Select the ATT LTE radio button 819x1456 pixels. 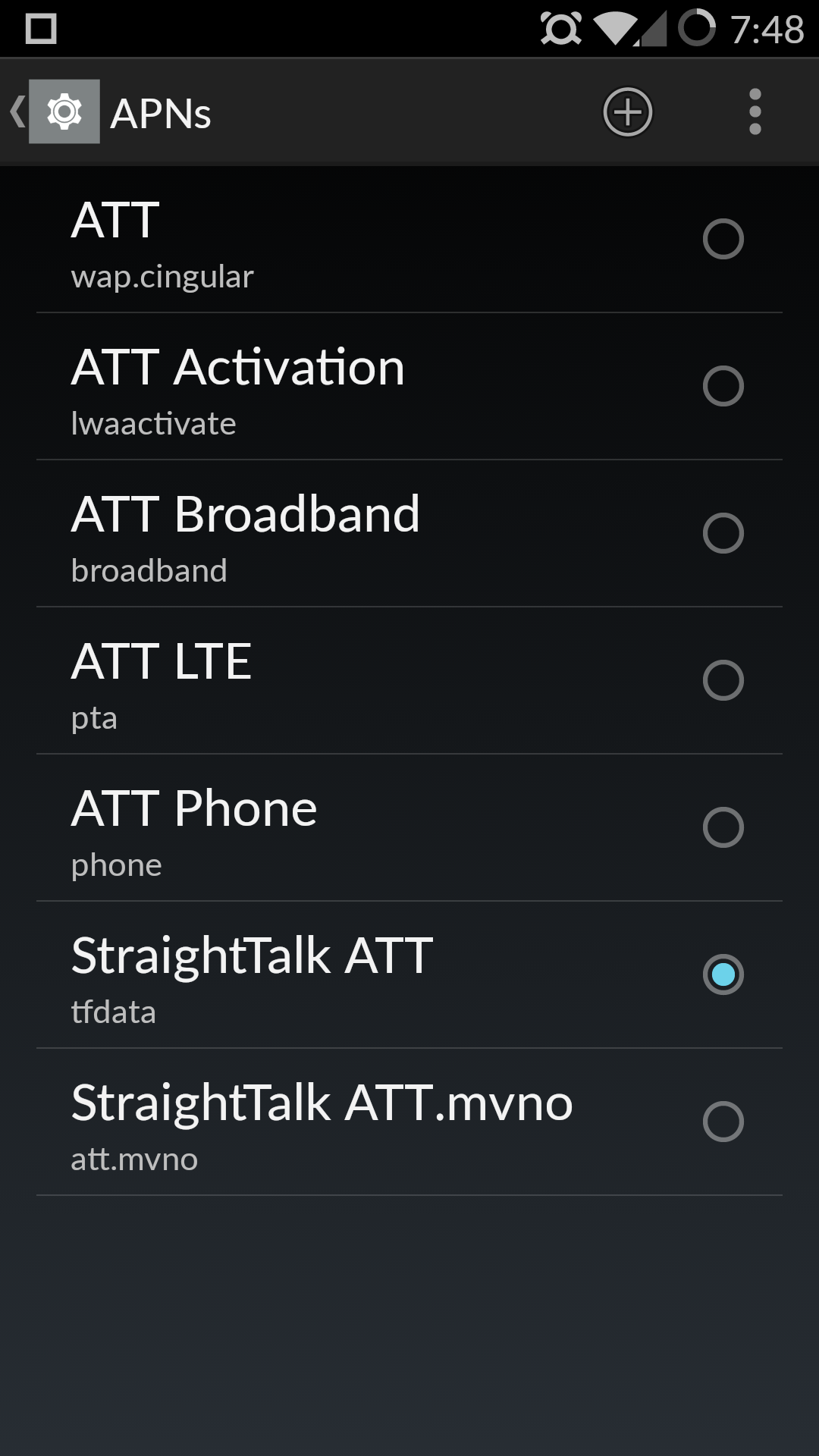(723, 680)
